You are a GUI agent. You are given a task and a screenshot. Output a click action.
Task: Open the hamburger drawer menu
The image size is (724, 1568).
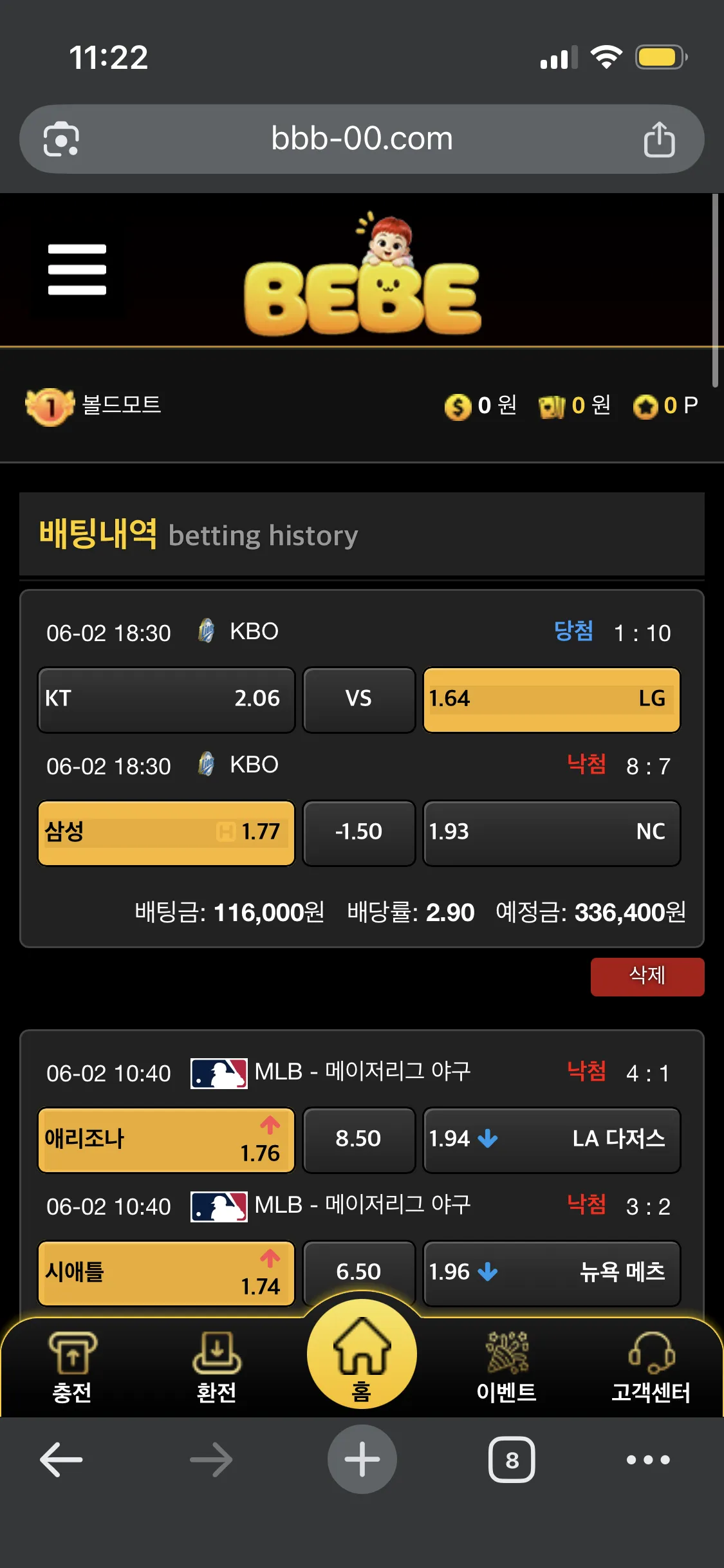[77, 270]
